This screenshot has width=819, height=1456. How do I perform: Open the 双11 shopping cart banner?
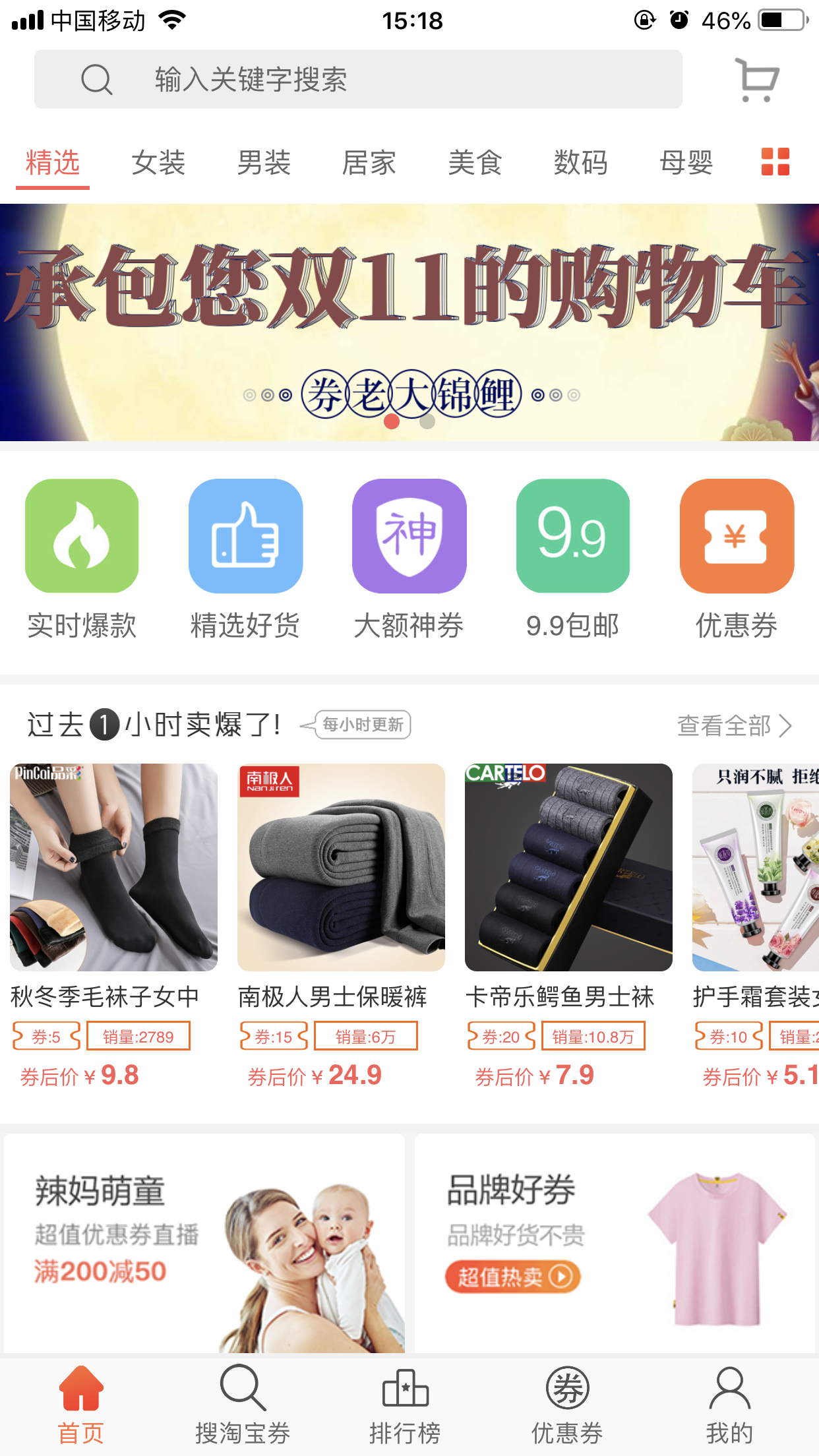point(409,322)
